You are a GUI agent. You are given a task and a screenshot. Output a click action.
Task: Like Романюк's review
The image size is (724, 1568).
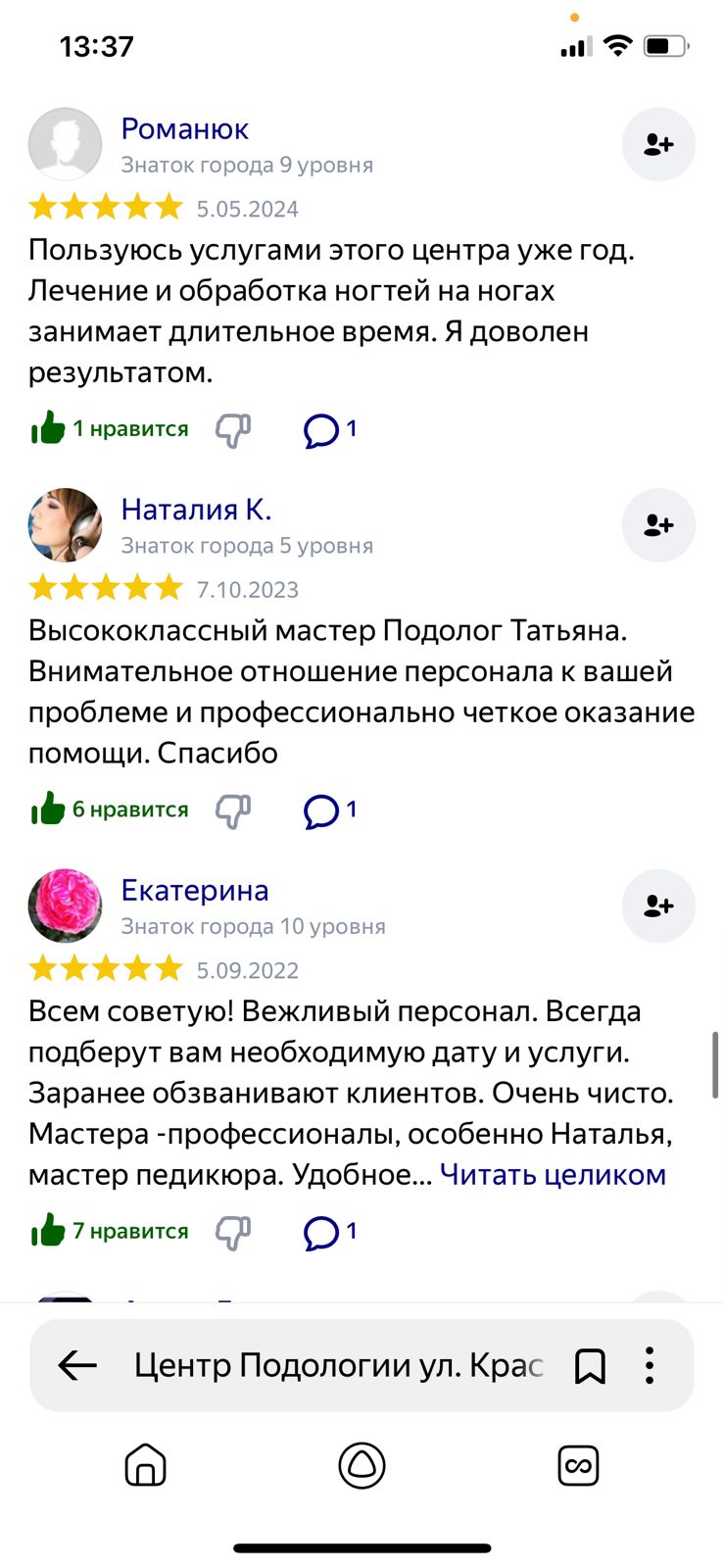click(48, 428)
